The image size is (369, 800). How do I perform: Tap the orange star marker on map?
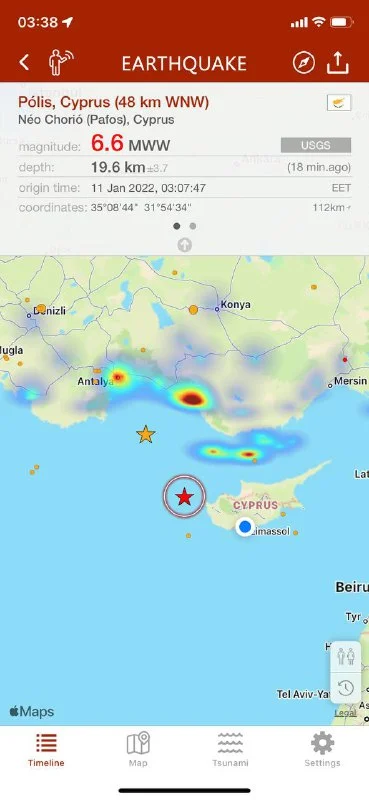tap(145, 434)
